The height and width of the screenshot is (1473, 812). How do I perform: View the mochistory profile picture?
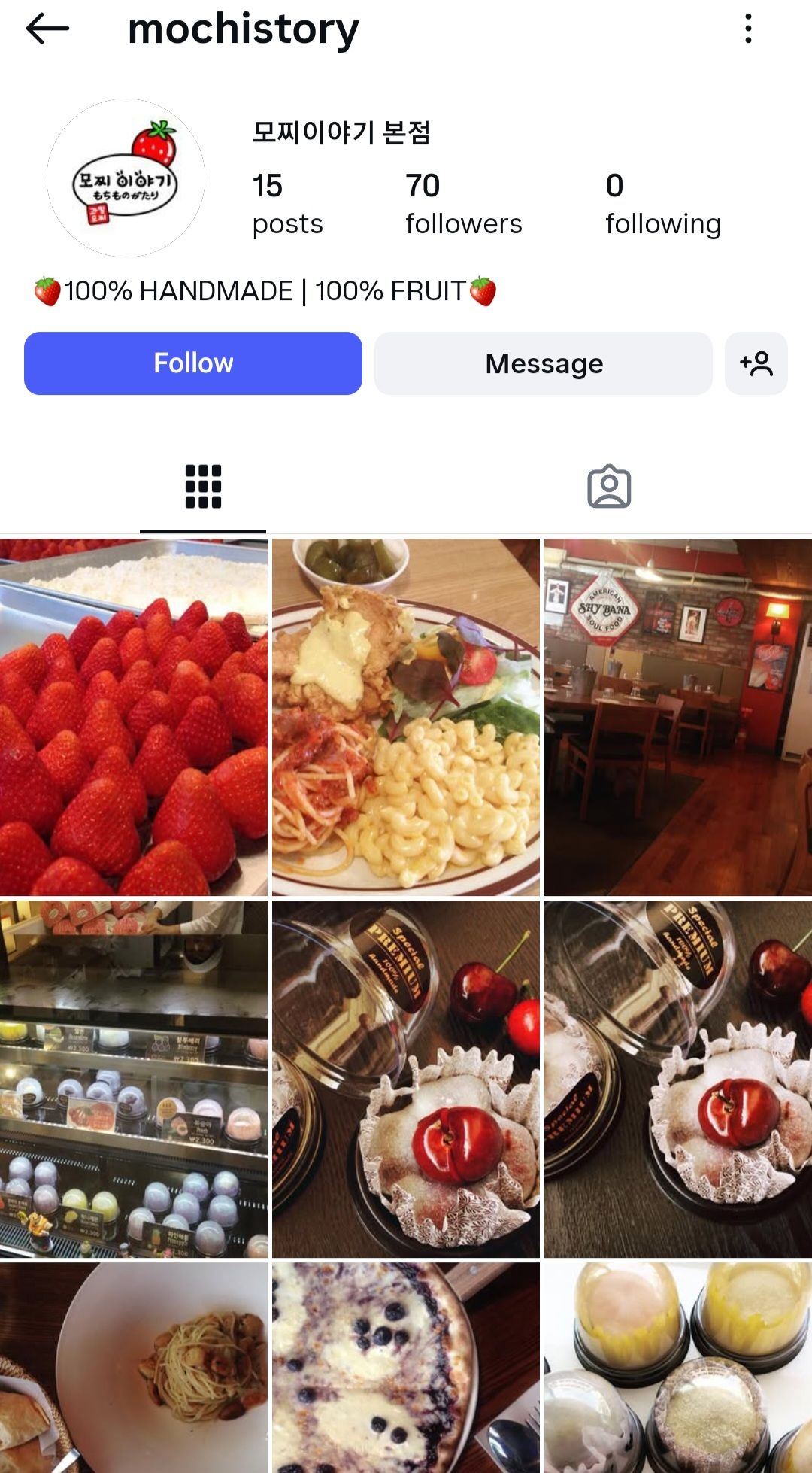(x=126, y=178)
